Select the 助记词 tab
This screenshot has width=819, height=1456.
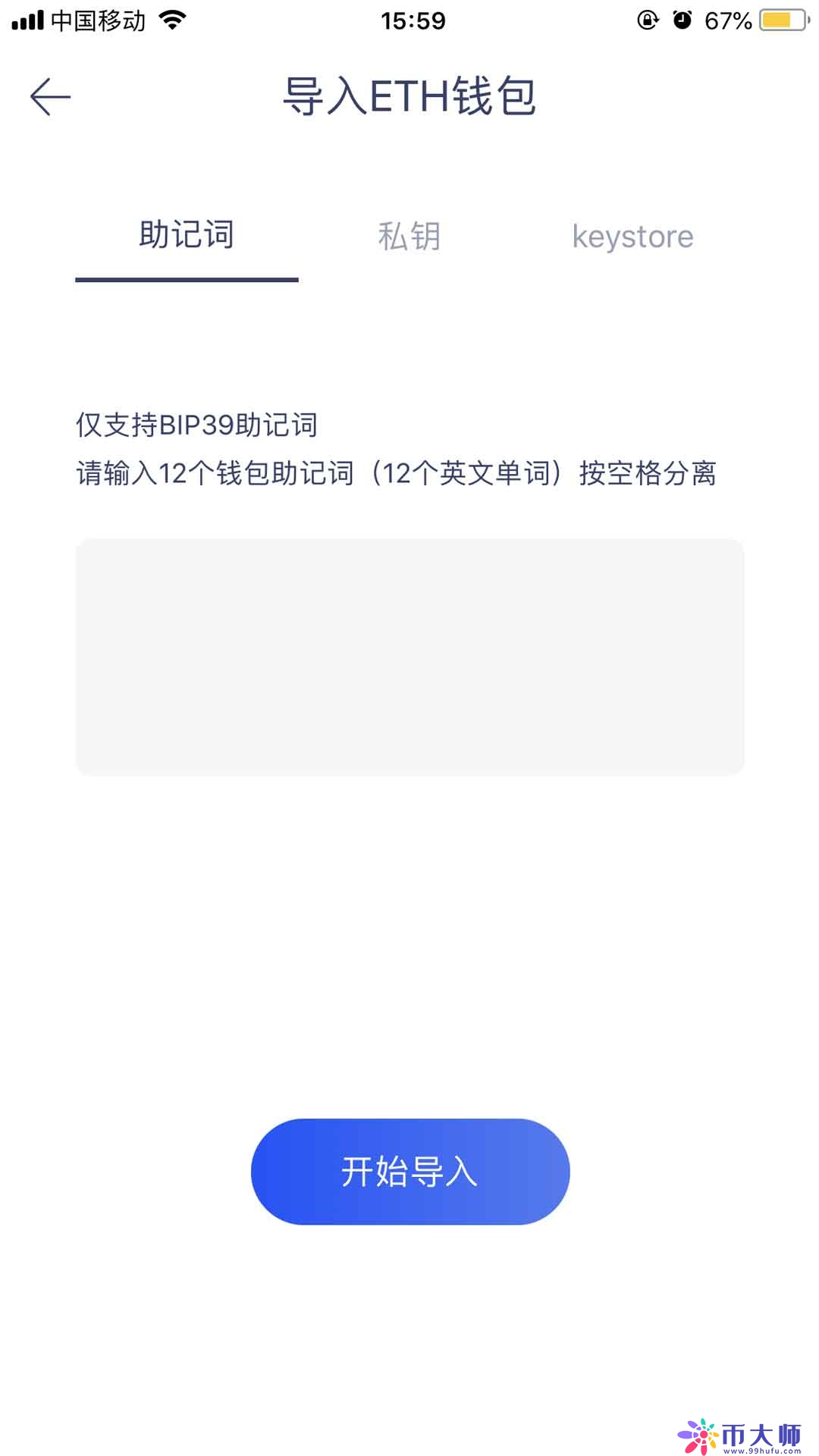point(187,235)
